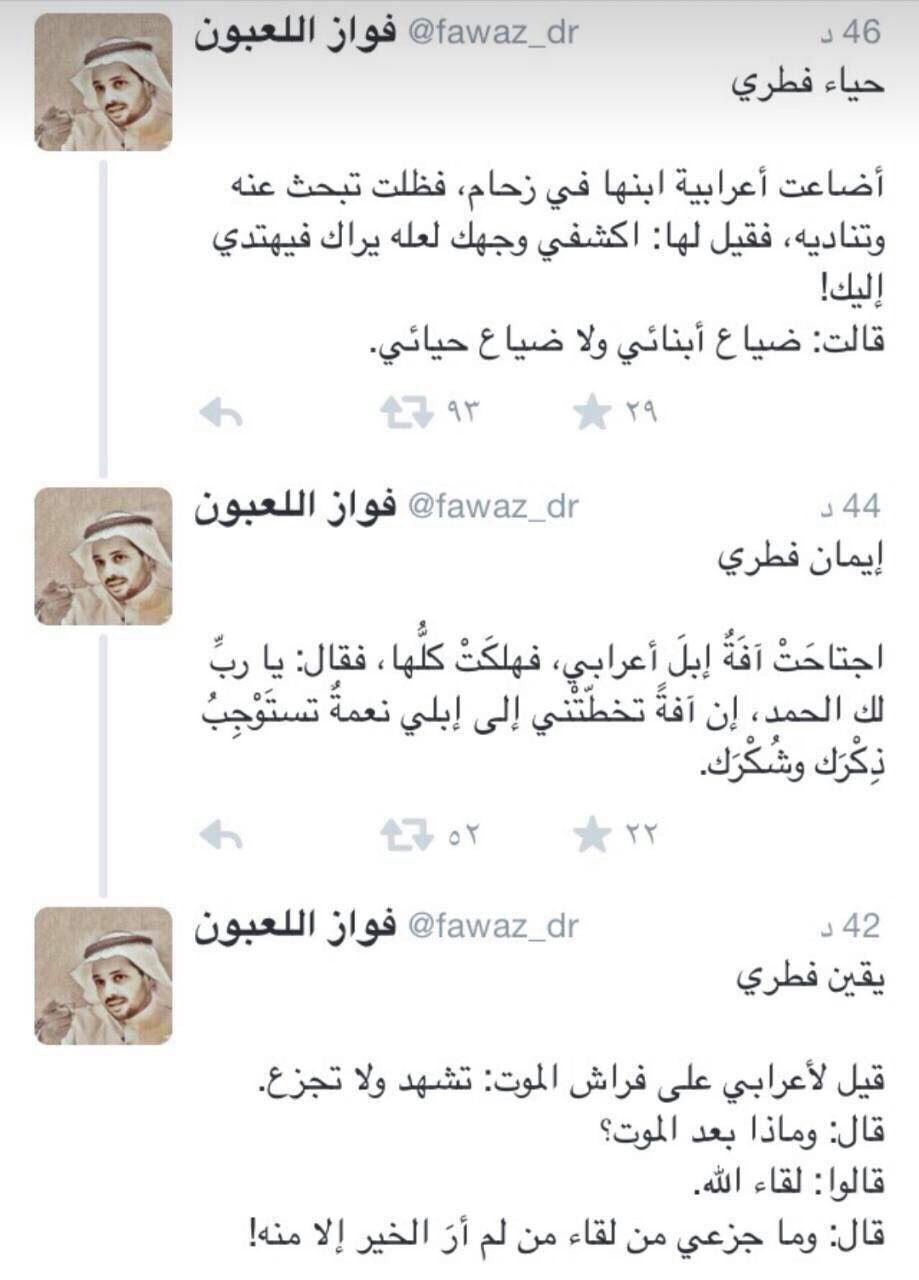
Task: Open profile photo on the حياء فطري tweet
Action: (x=103, y=82)
